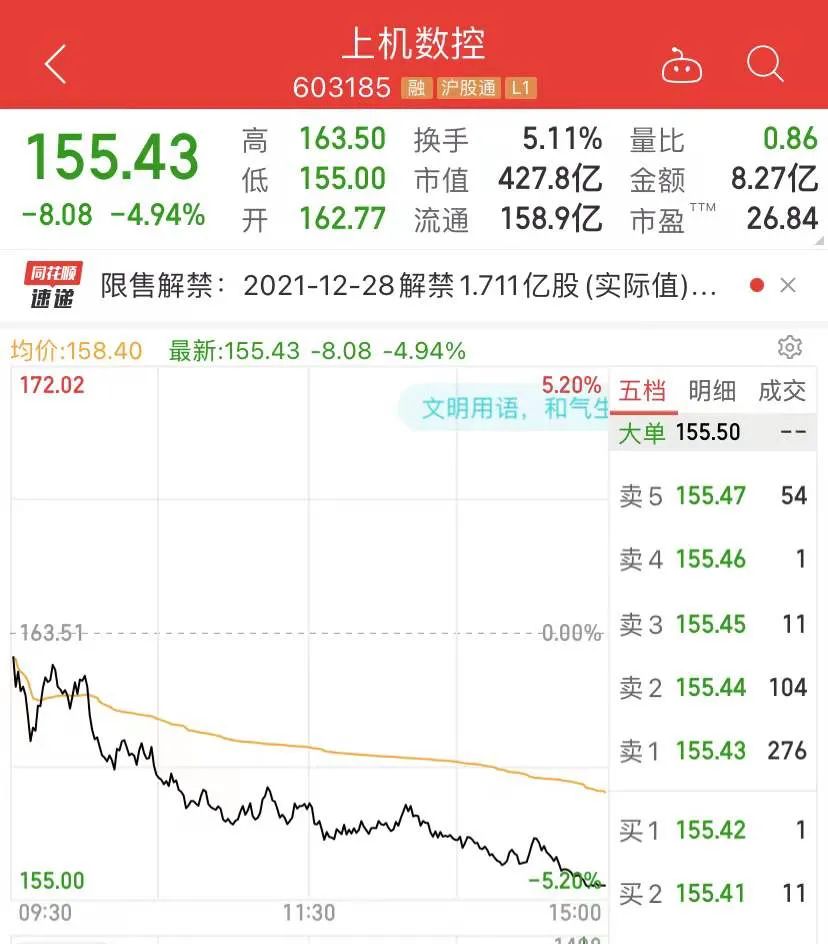The height and width of the screenshot is (944, 828).
Task: Search for a stock with magnifier icon
Action: 765,65
